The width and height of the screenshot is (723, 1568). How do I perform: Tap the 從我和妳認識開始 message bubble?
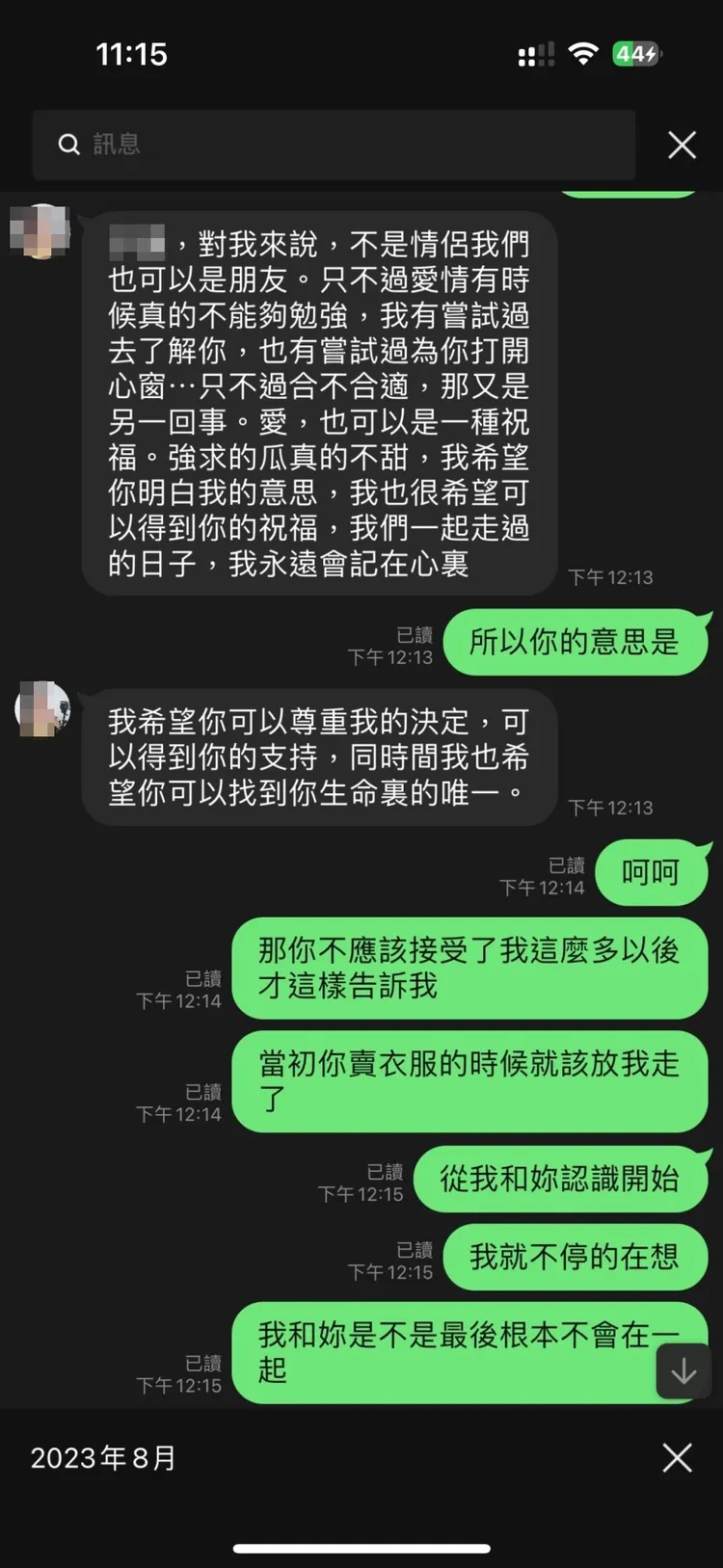[562, 1179]
